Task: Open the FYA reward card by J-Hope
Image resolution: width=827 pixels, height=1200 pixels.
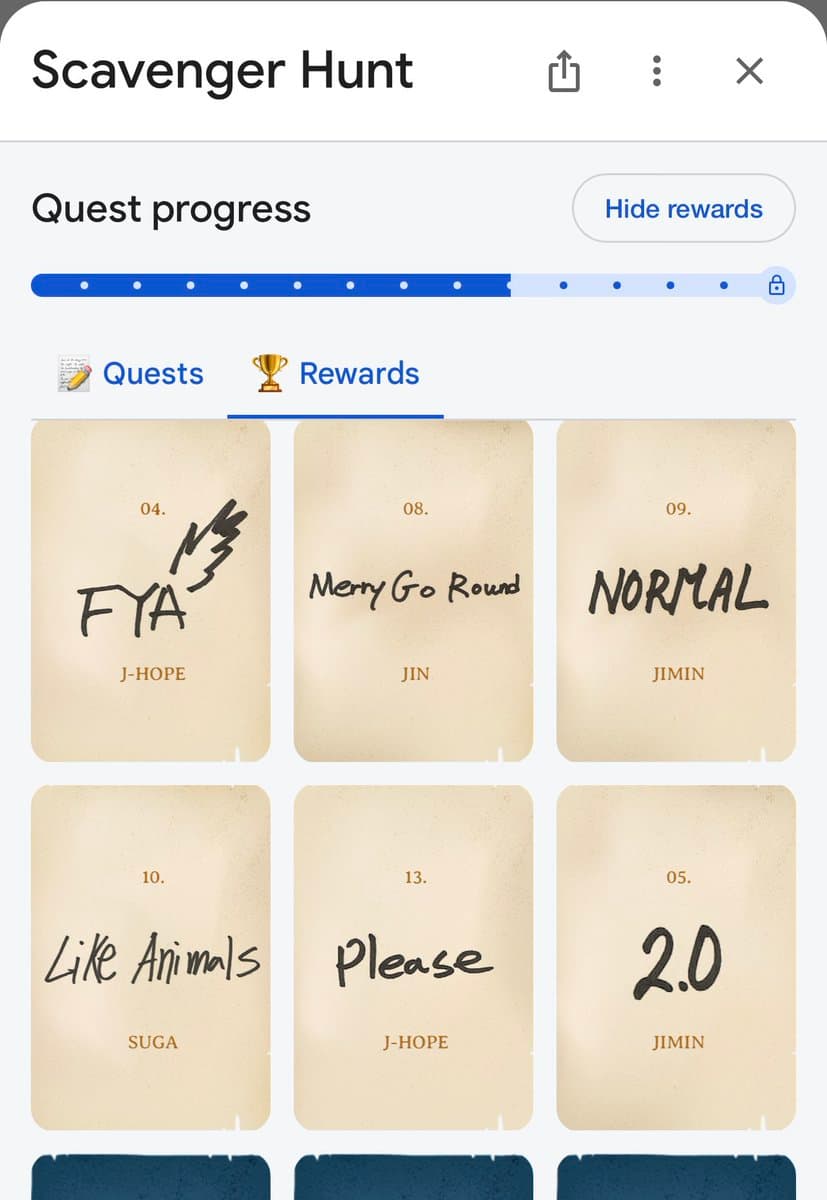Action: 151,590
